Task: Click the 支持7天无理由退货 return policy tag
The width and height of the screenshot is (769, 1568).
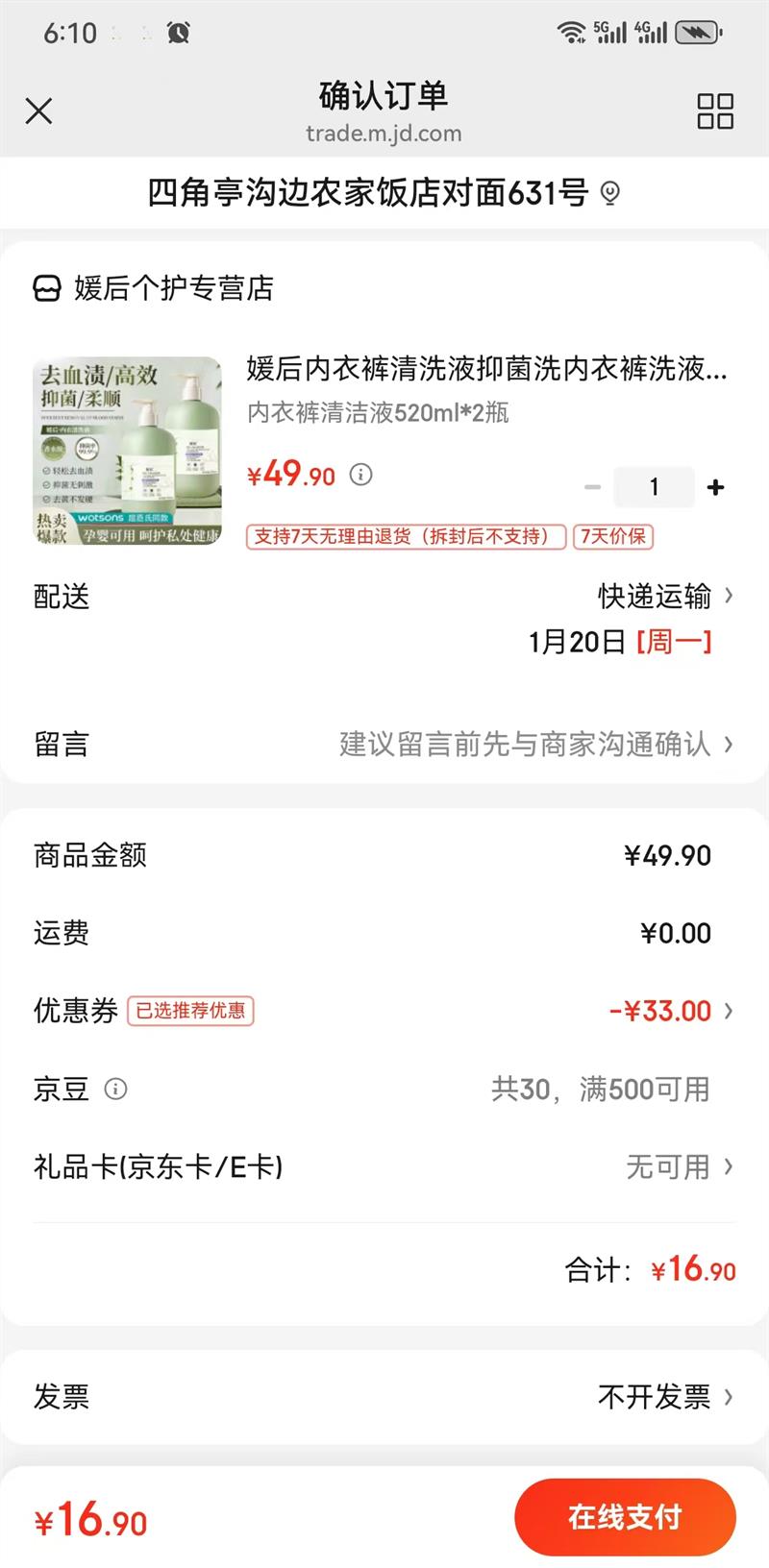Action: click(405, 537)
